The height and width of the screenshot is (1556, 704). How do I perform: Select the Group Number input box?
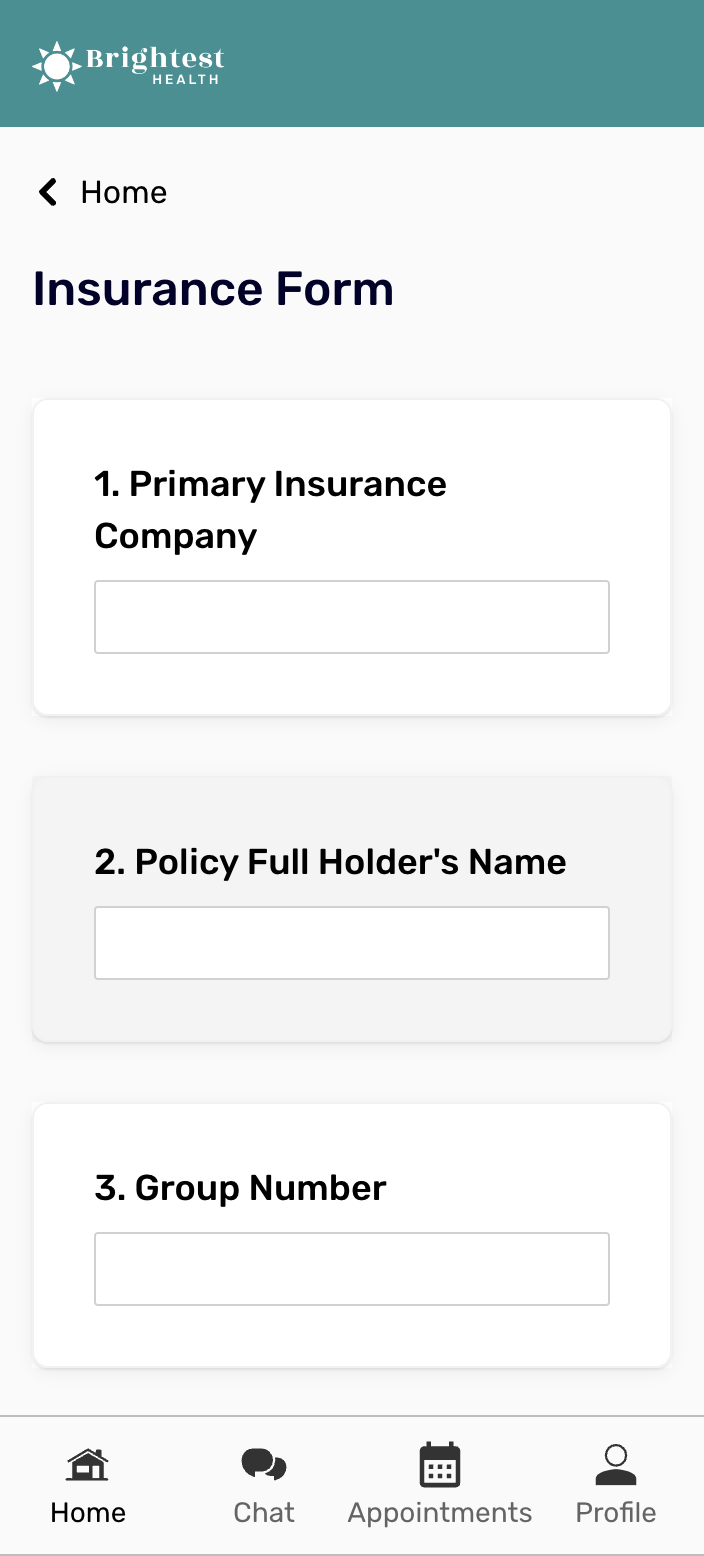(x=351, y=1269)
